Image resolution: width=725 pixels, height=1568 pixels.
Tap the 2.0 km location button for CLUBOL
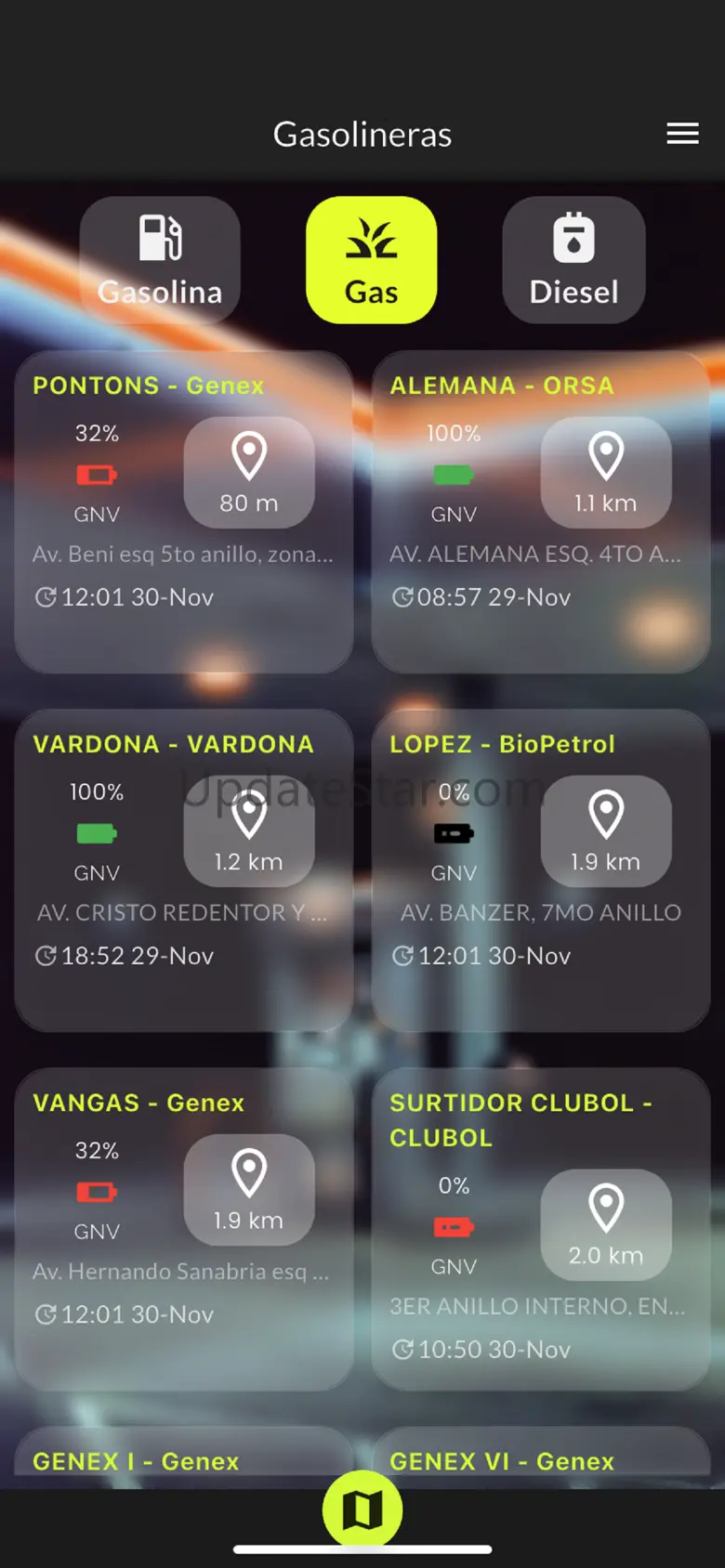pos(606,1225)
